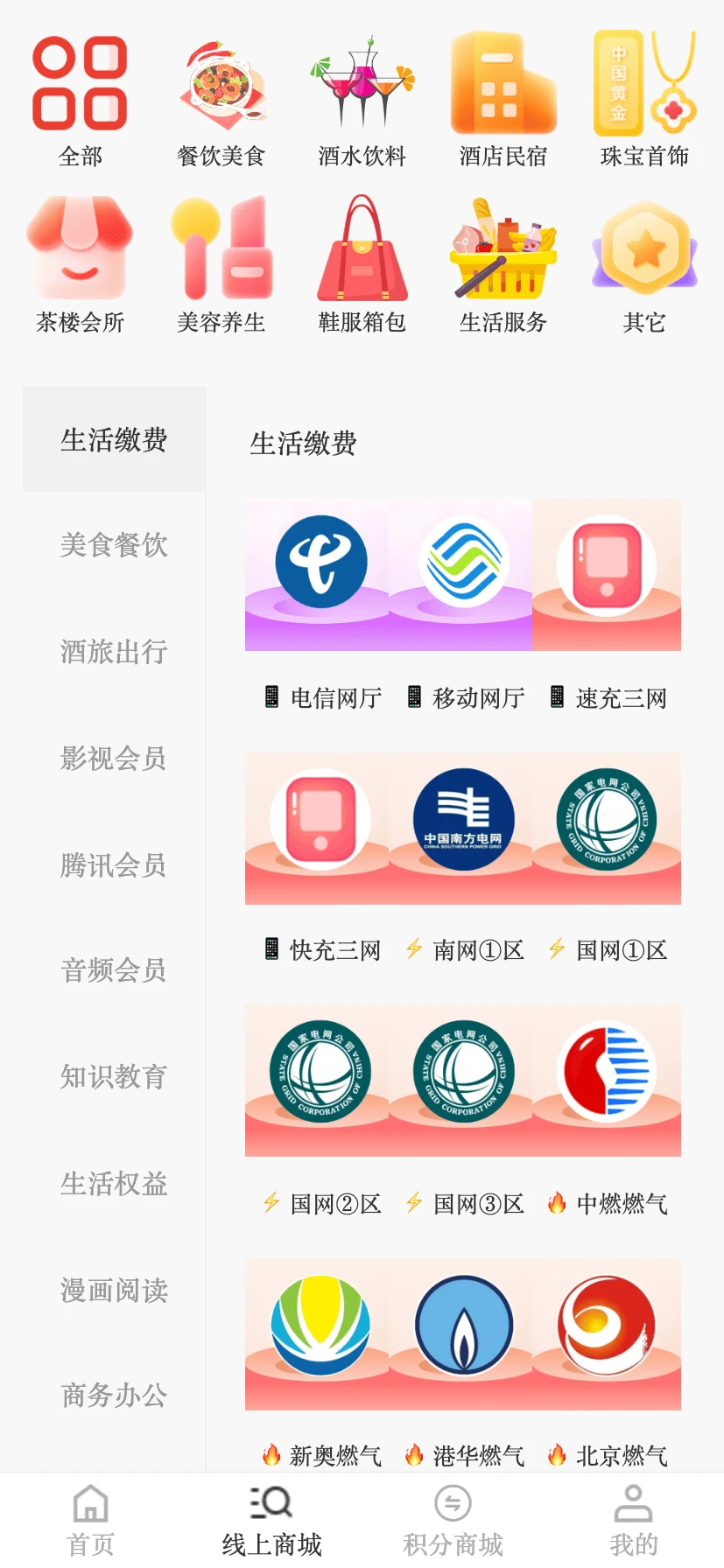Open the 其它 (Other) category icon

tap(643, 249)
